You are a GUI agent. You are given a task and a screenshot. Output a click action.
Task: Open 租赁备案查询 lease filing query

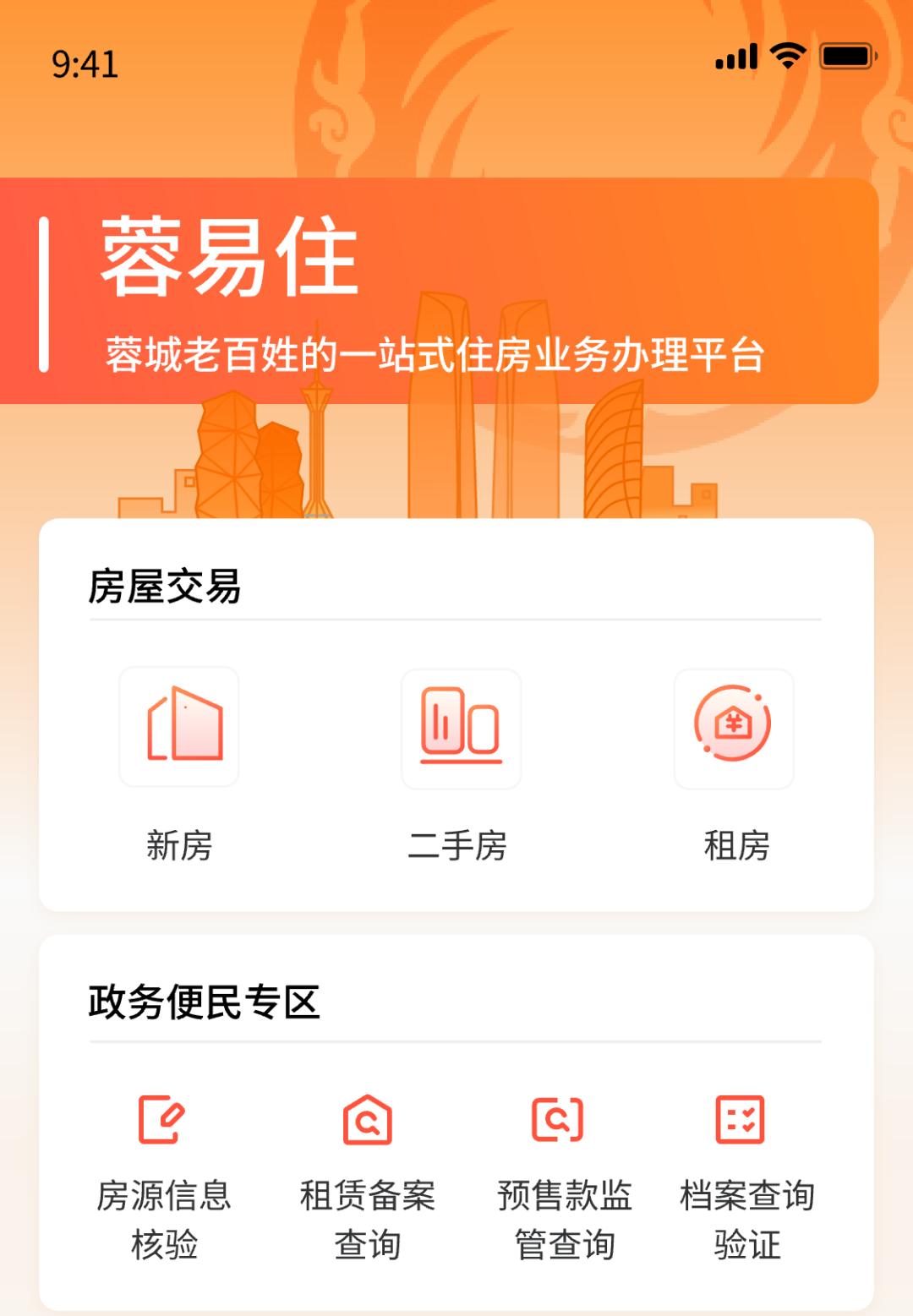[368, 1120]
